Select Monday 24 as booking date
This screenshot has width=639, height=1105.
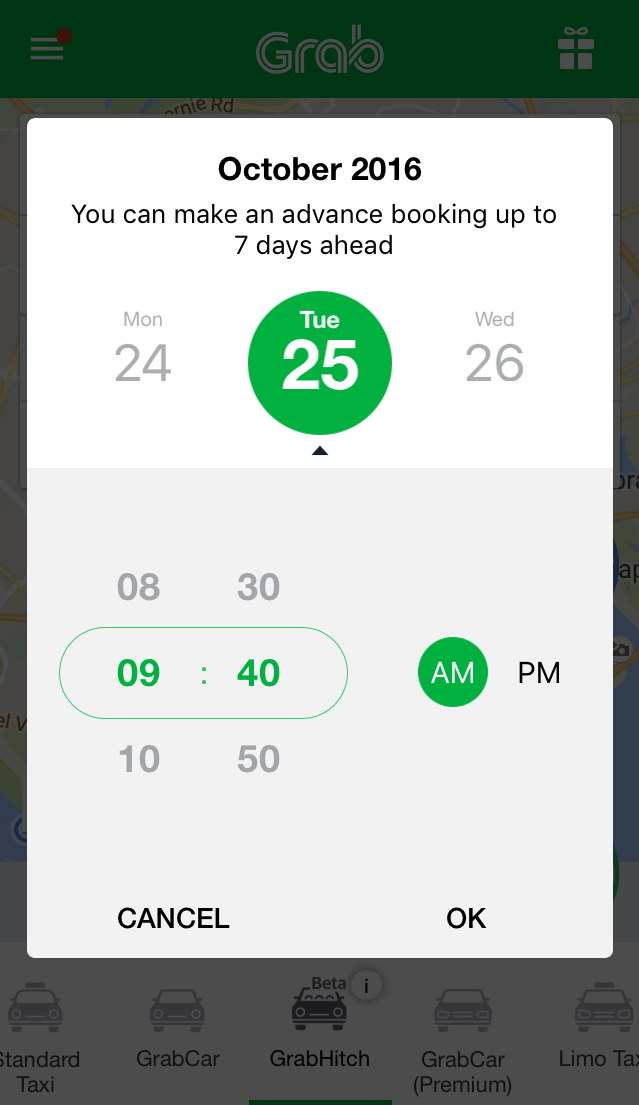pos(143,350)
